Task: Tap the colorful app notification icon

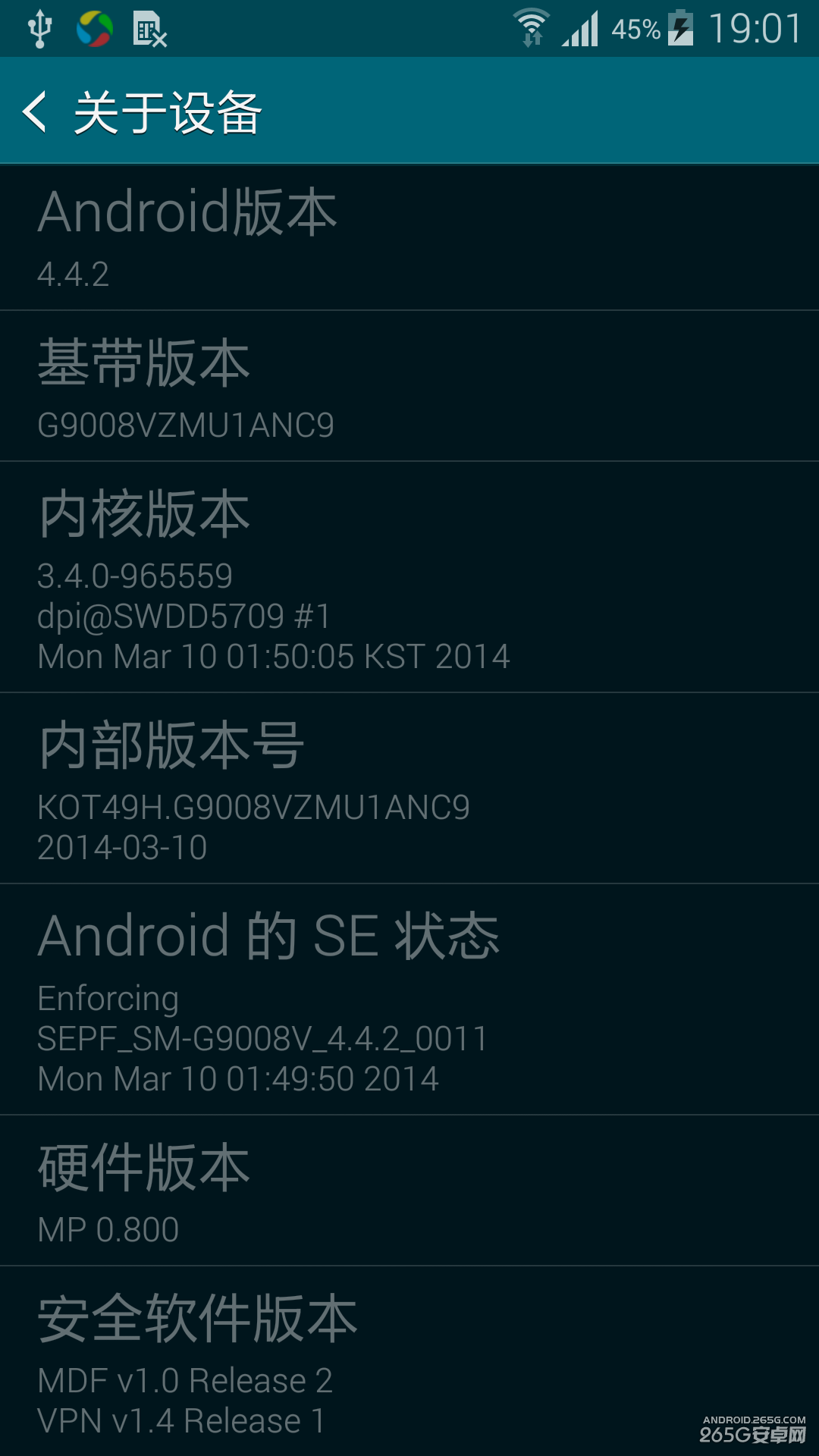Action: pyautogui.click(x=95, y=27)
